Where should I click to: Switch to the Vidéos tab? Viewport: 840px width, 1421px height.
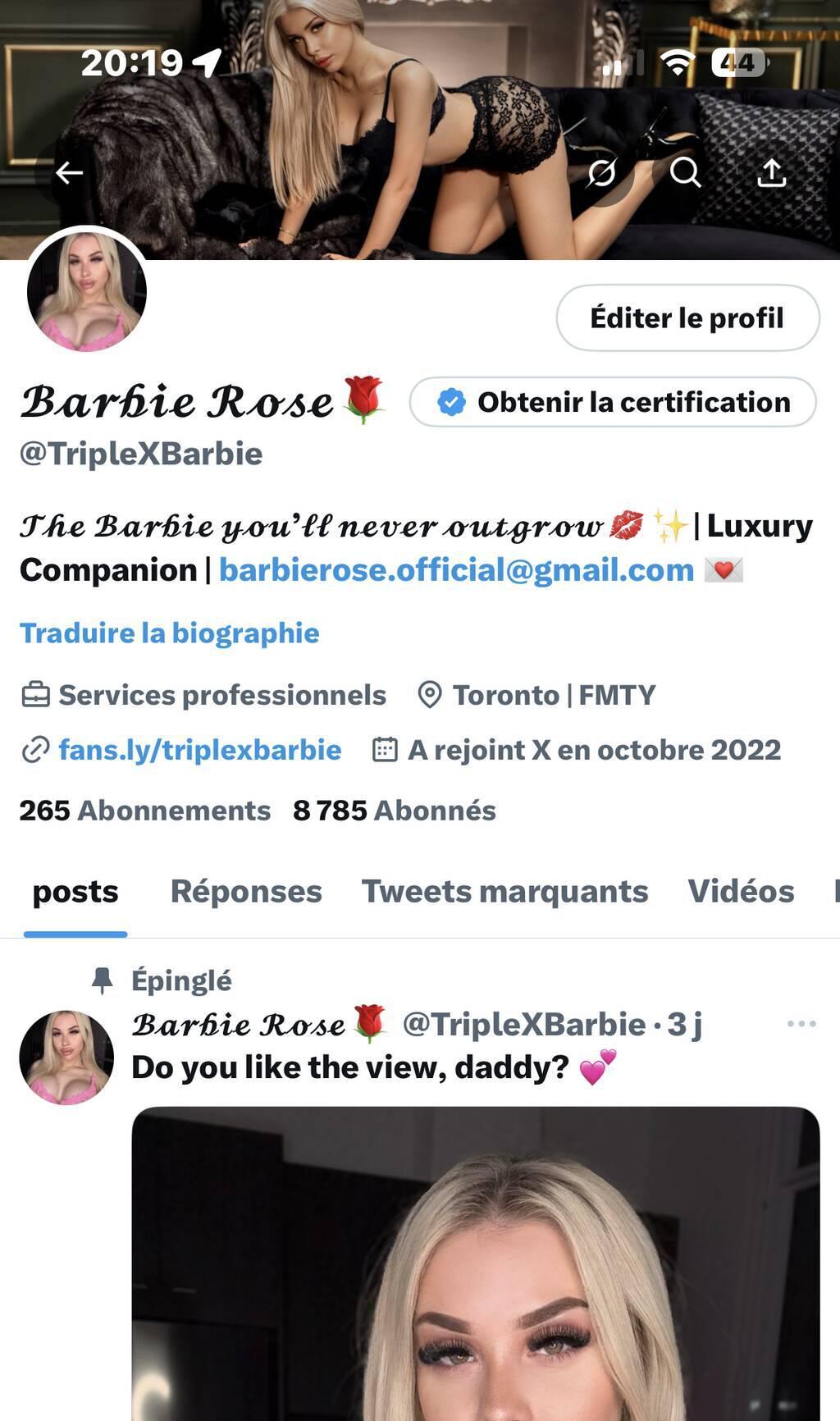click(741, 892)
